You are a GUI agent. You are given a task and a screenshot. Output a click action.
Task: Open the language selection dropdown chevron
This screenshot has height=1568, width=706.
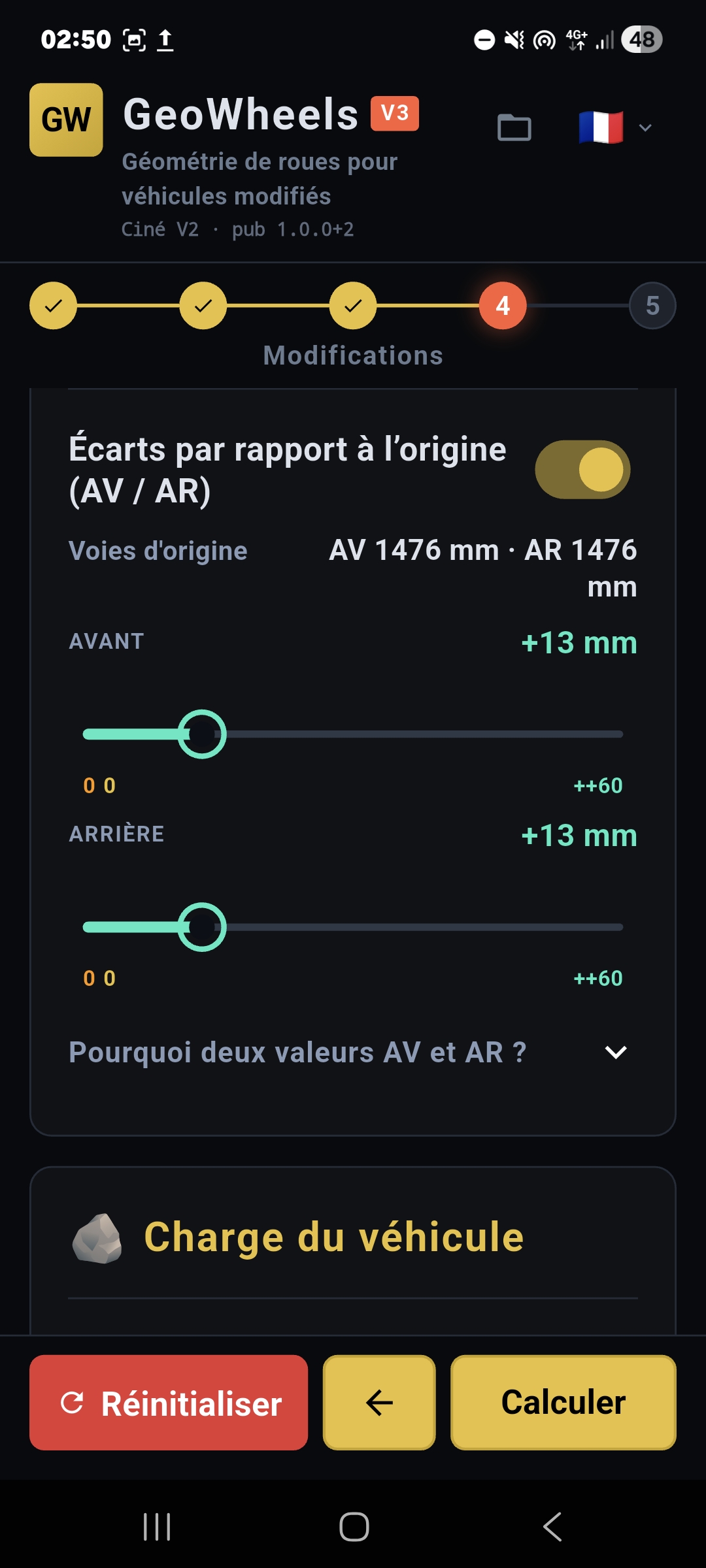coord(646,129)
